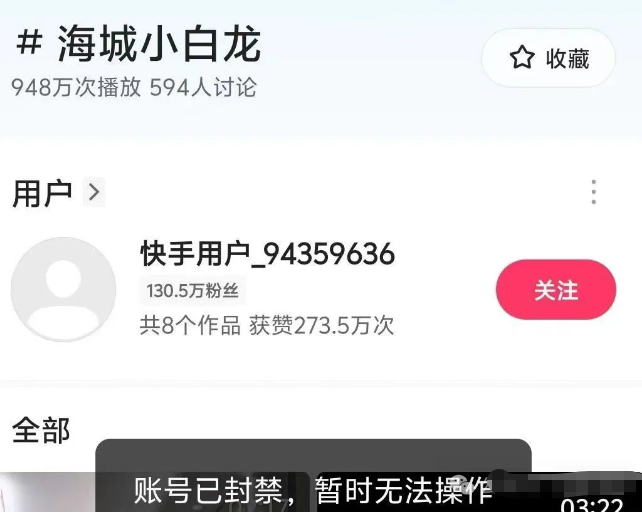Open the three-dot overflow menu
The width and height of the screenshot is (642, 520).
(593, 192)
